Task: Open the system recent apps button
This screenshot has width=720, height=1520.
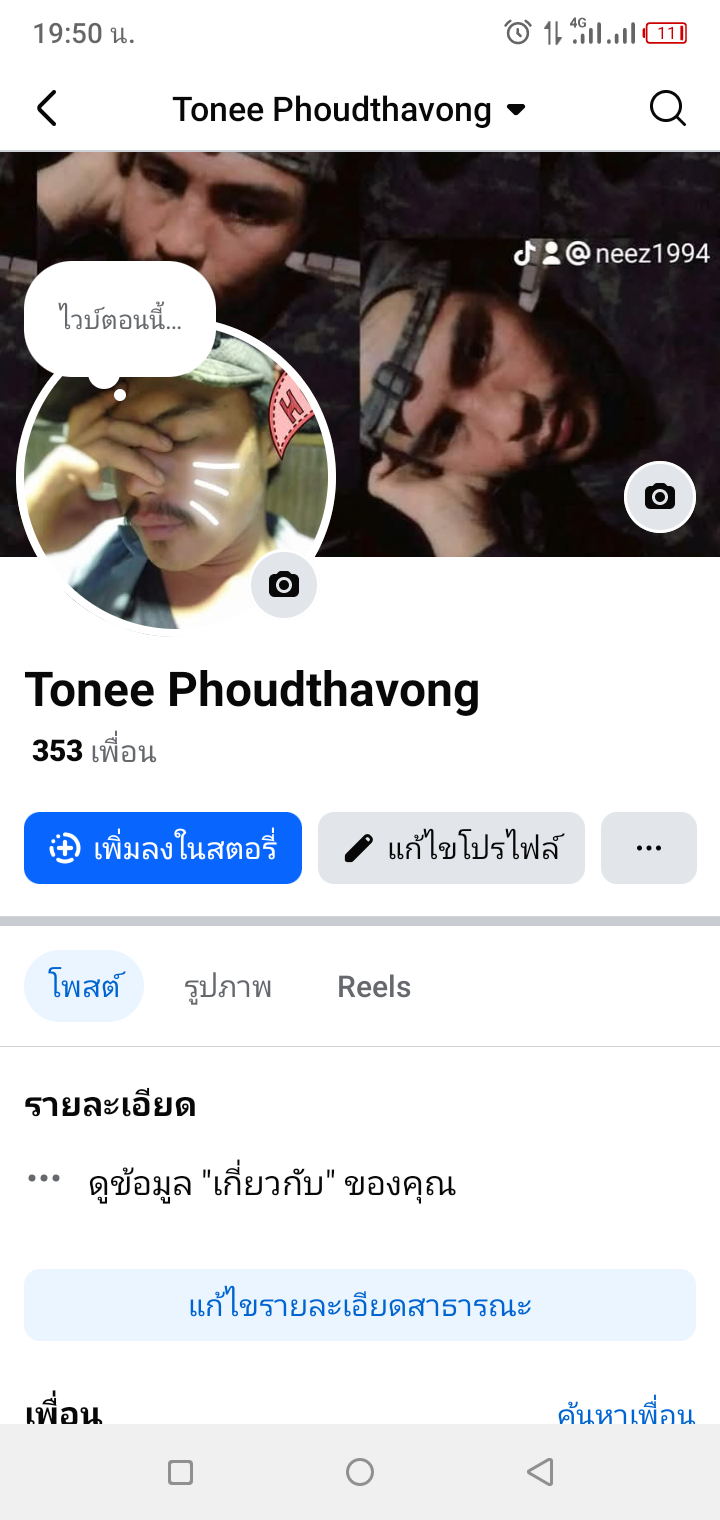Action: pyautogui.click(x=180, y=1472)
